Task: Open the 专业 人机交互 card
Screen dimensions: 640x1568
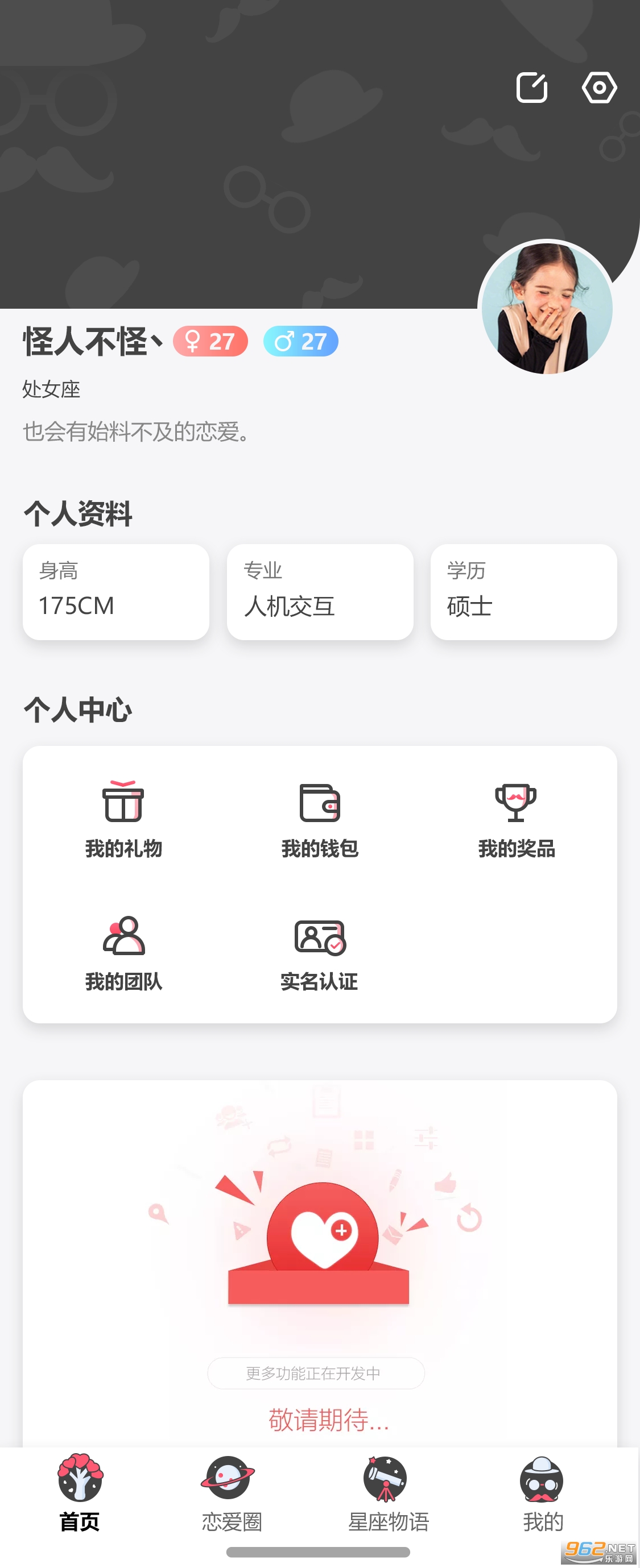Action: 320,592
